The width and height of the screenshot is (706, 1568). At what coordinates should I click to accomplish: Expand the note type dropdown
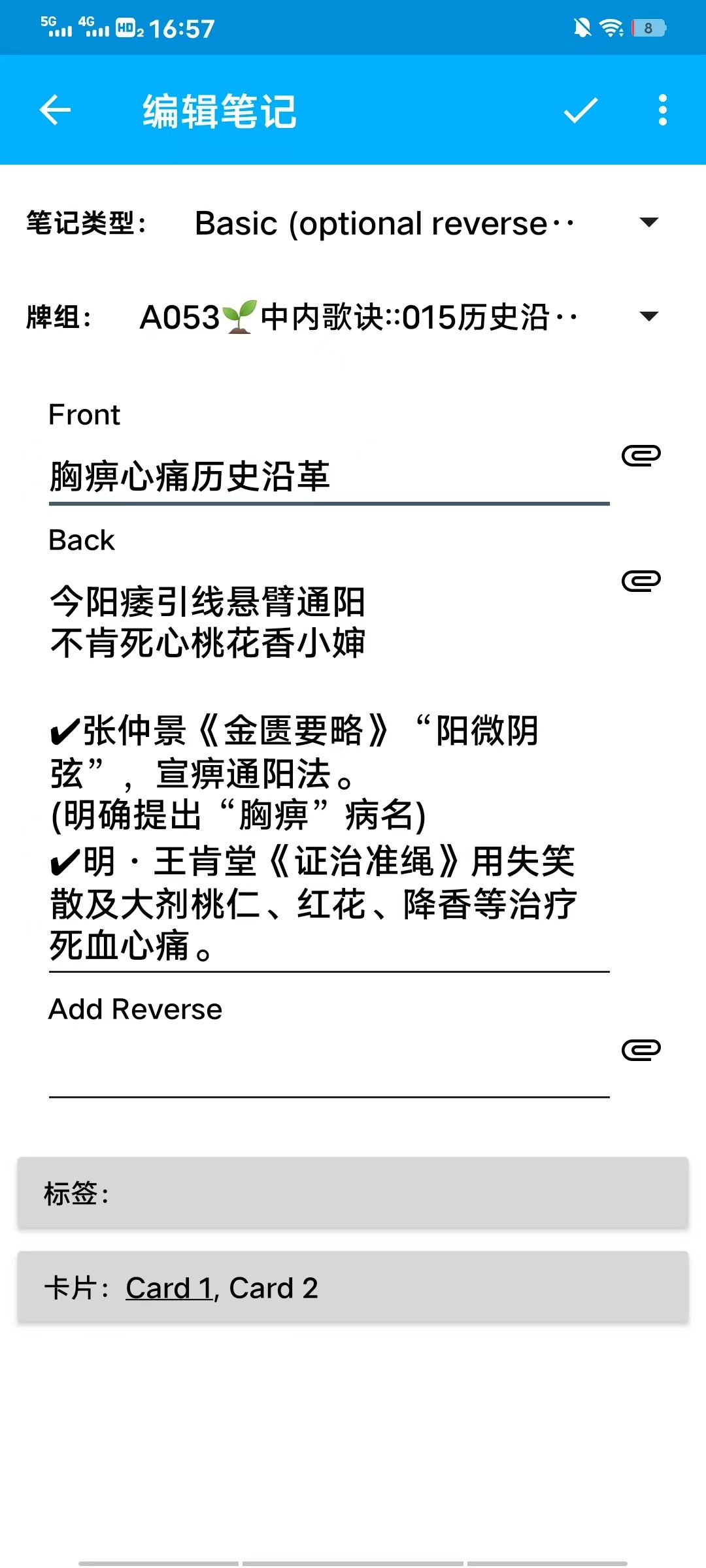[x=648, y=223]
